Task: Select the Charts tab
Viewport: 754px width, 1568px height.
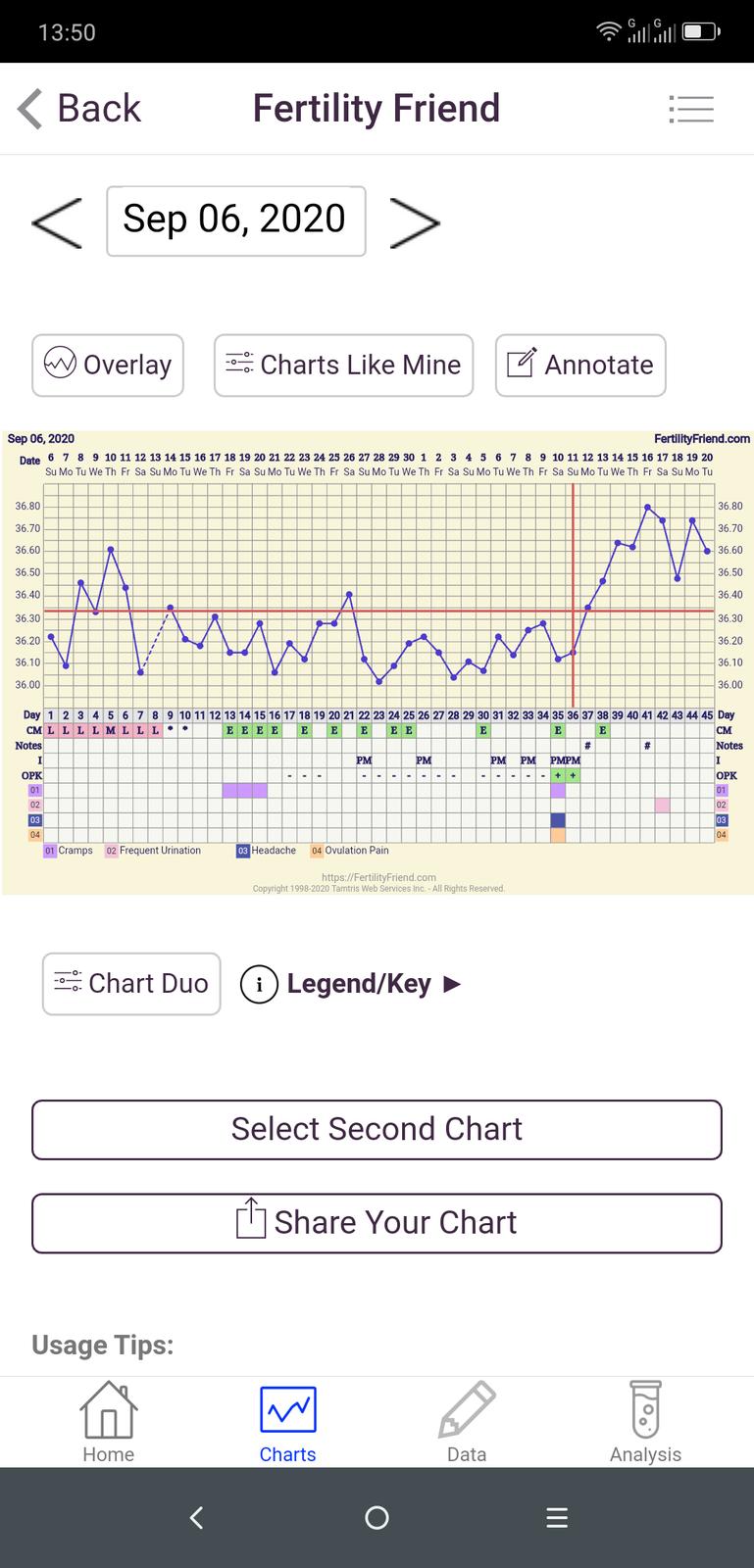Action: coord(287,1422)
